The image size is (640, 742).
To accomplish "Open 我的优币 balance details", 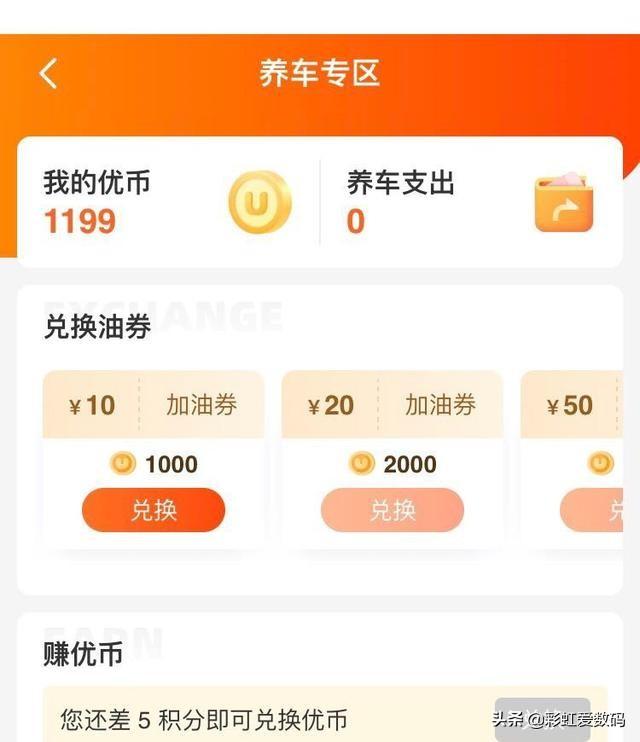I will (96, 203).
